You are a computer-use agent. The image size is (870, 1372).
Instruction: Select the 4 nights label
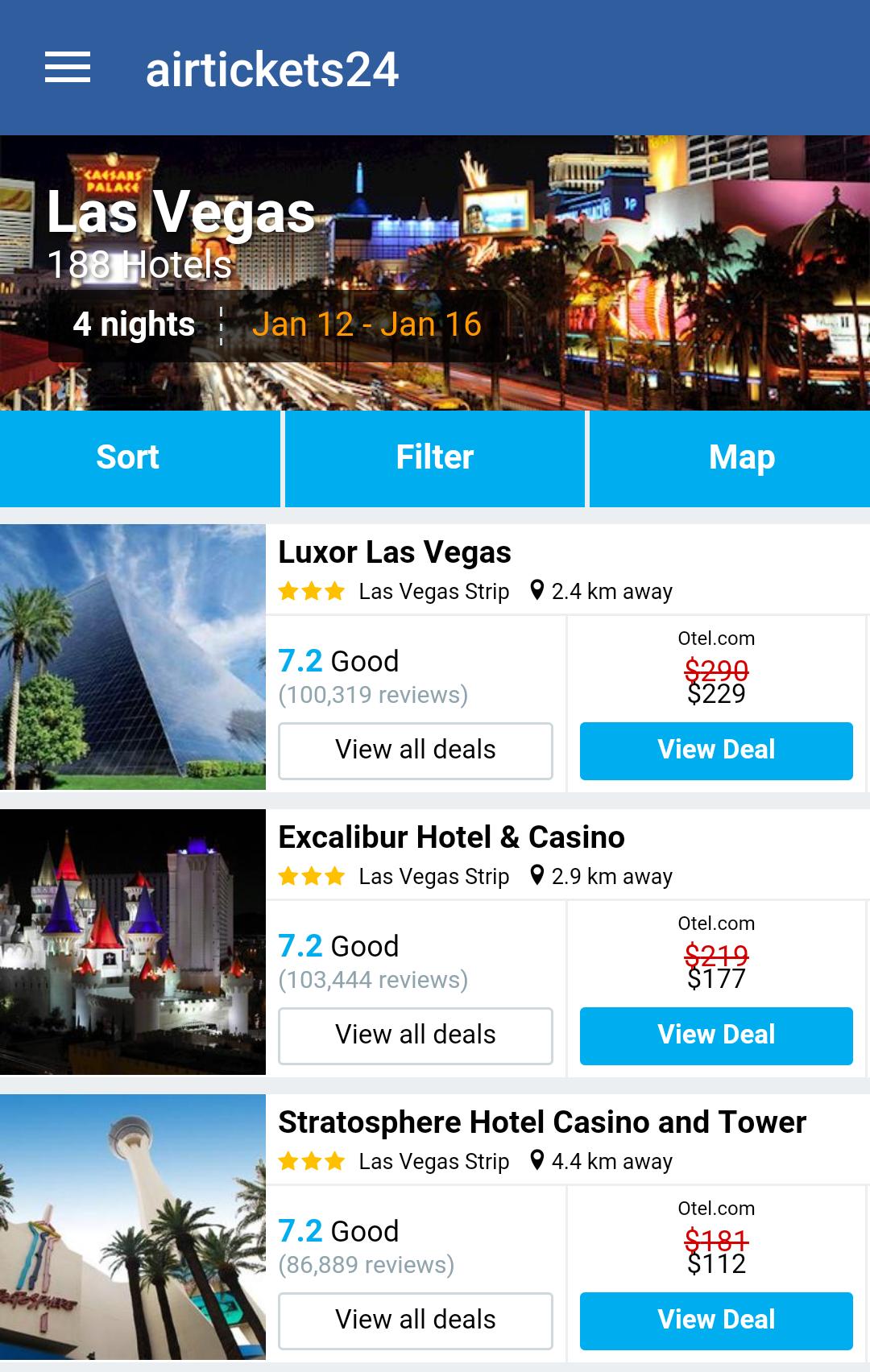[134, 324]
